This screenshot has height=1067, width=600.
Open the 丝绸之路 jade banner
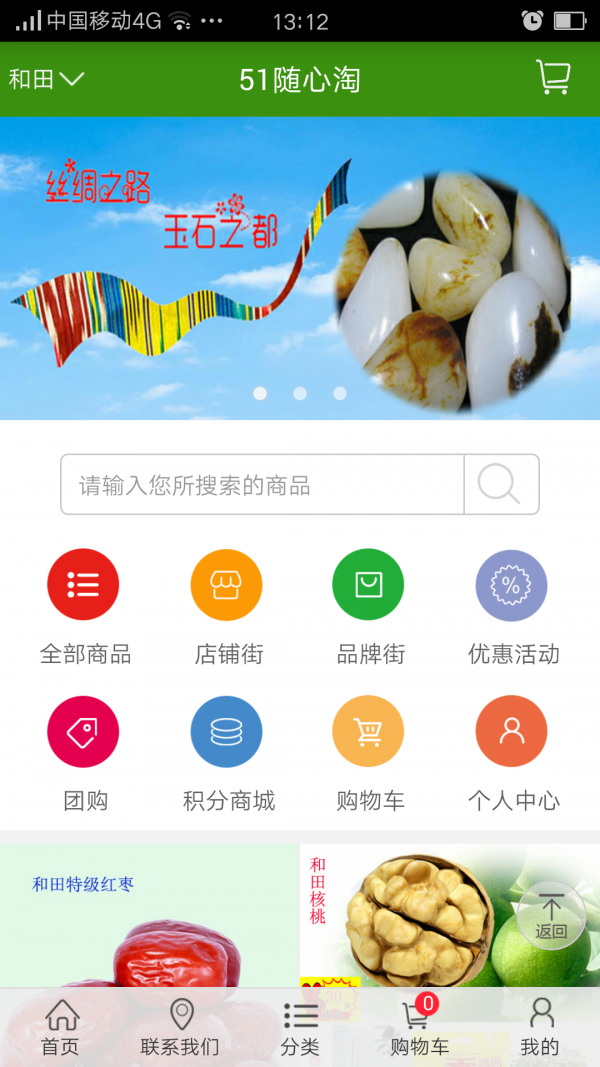(x=300, y=268)
